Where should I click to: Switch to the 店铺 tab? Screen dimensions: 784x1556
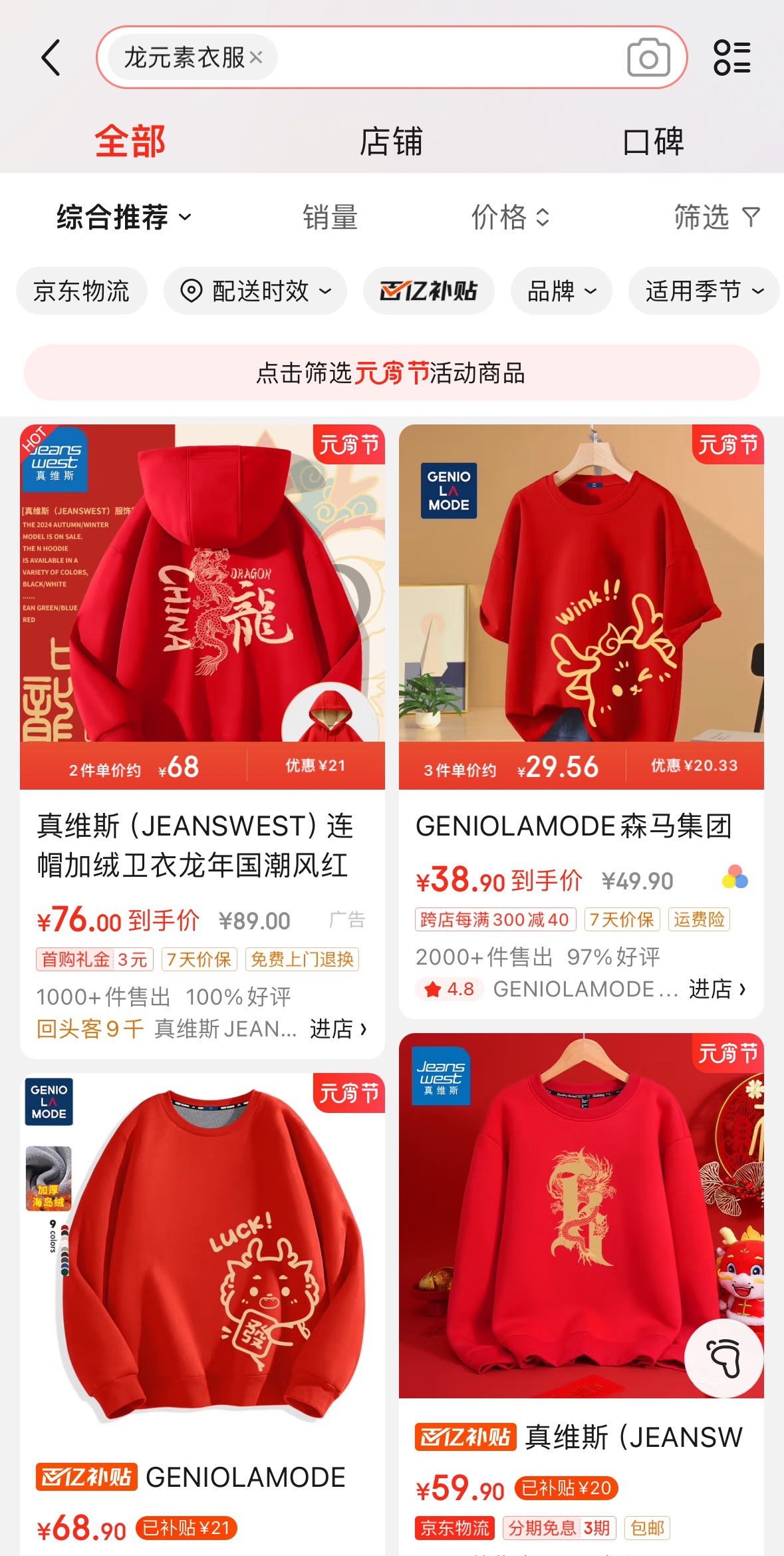[x=391, y=142]
